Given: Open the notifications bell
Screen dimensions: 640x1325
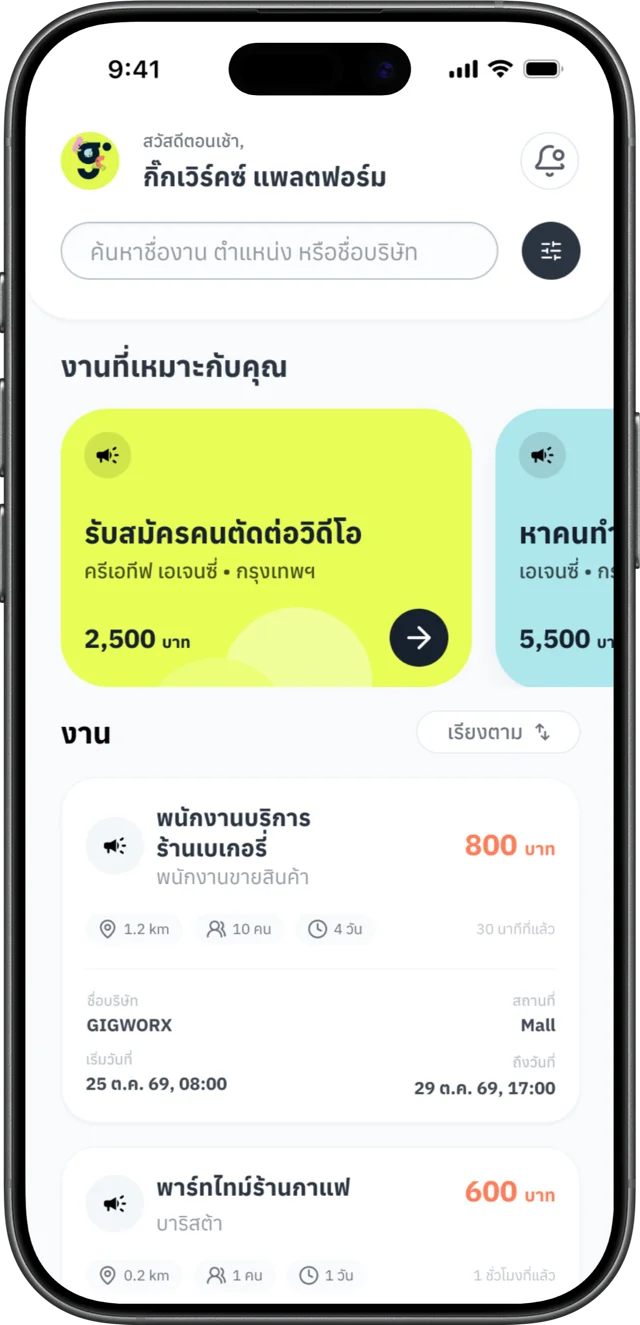Looking at the screenshot, I should (549, 161).
